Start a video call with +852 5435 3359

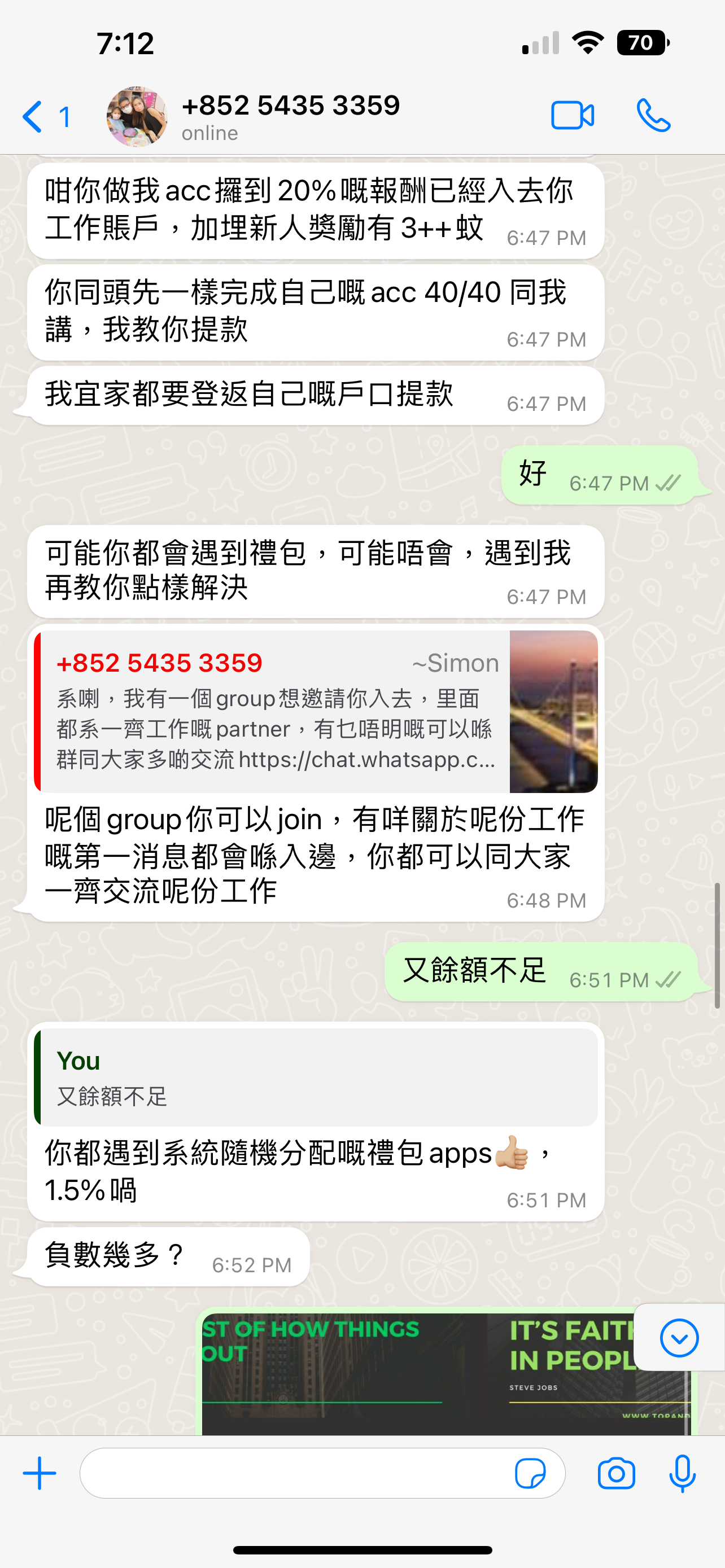pyautogui.click(x=572, y=116)
